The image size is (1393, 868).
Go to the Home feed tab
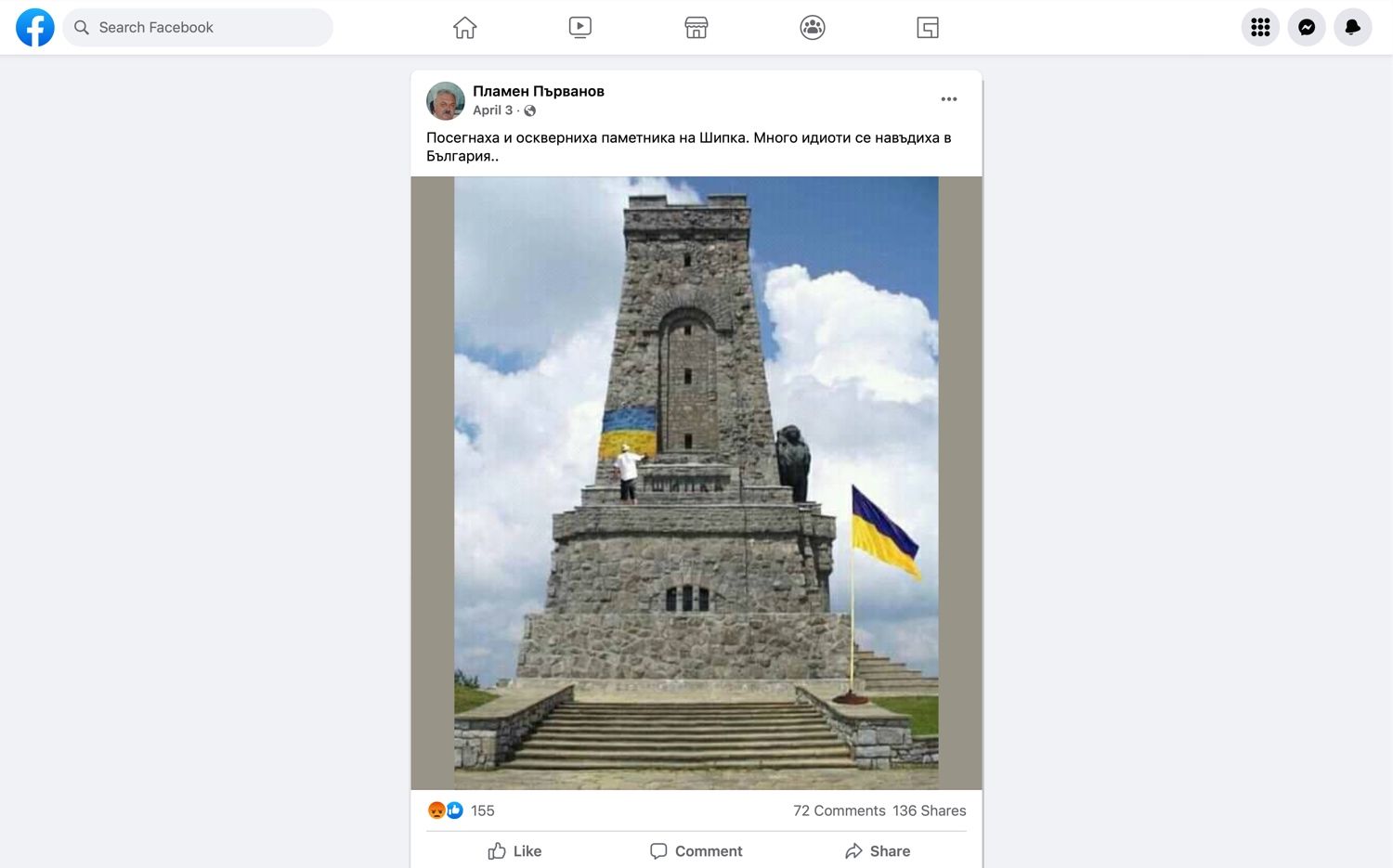[464, 28]
